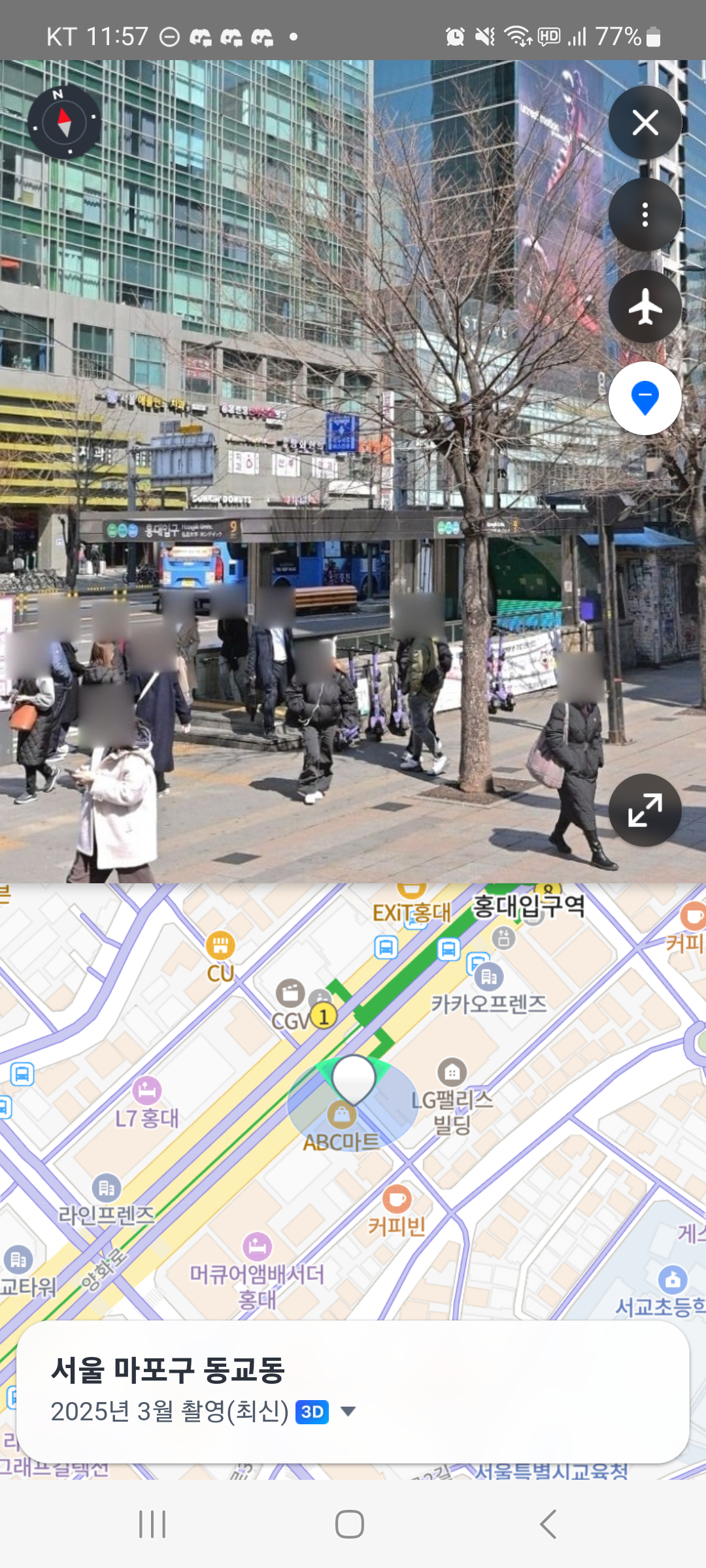Open the three-dot overflow menu
Screen dimensions: 706x1568
coord(645,215)
